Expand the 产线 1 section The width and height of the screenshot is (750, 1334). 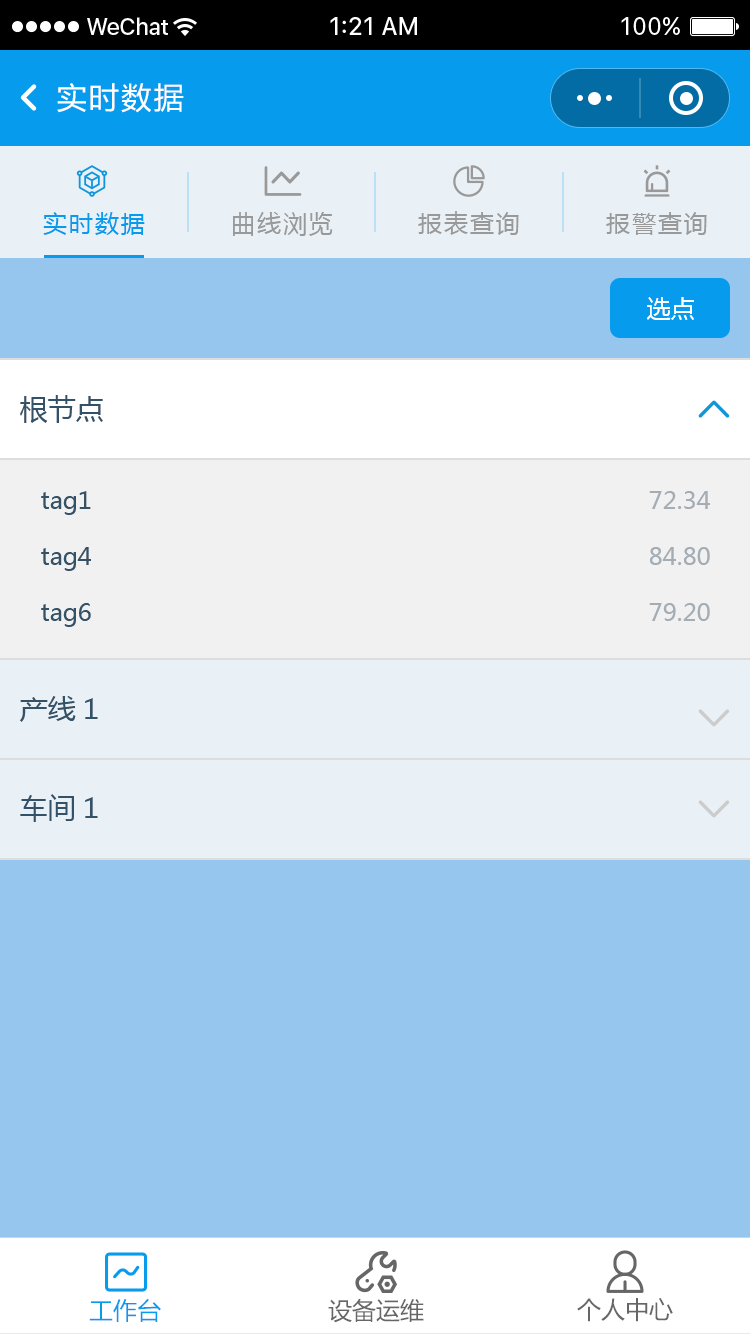375,709
